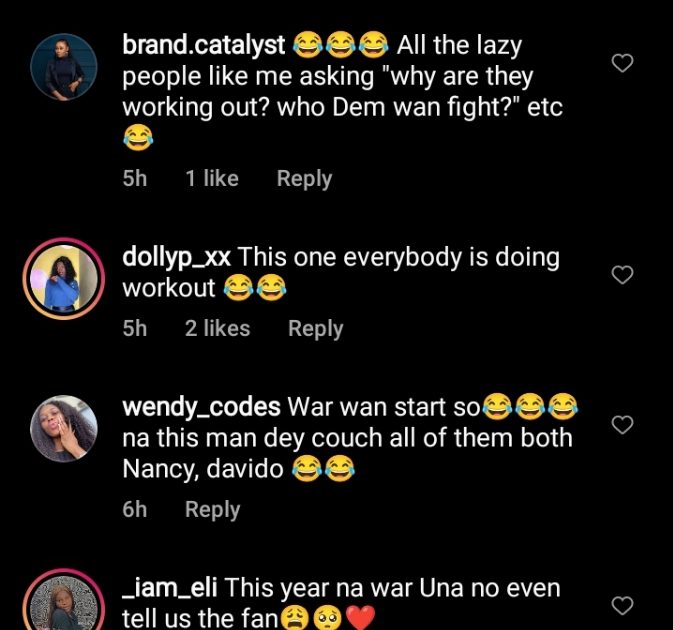Like brand.catalyst's comment
This screenshot has width=673, height=630.
point(622,64)
